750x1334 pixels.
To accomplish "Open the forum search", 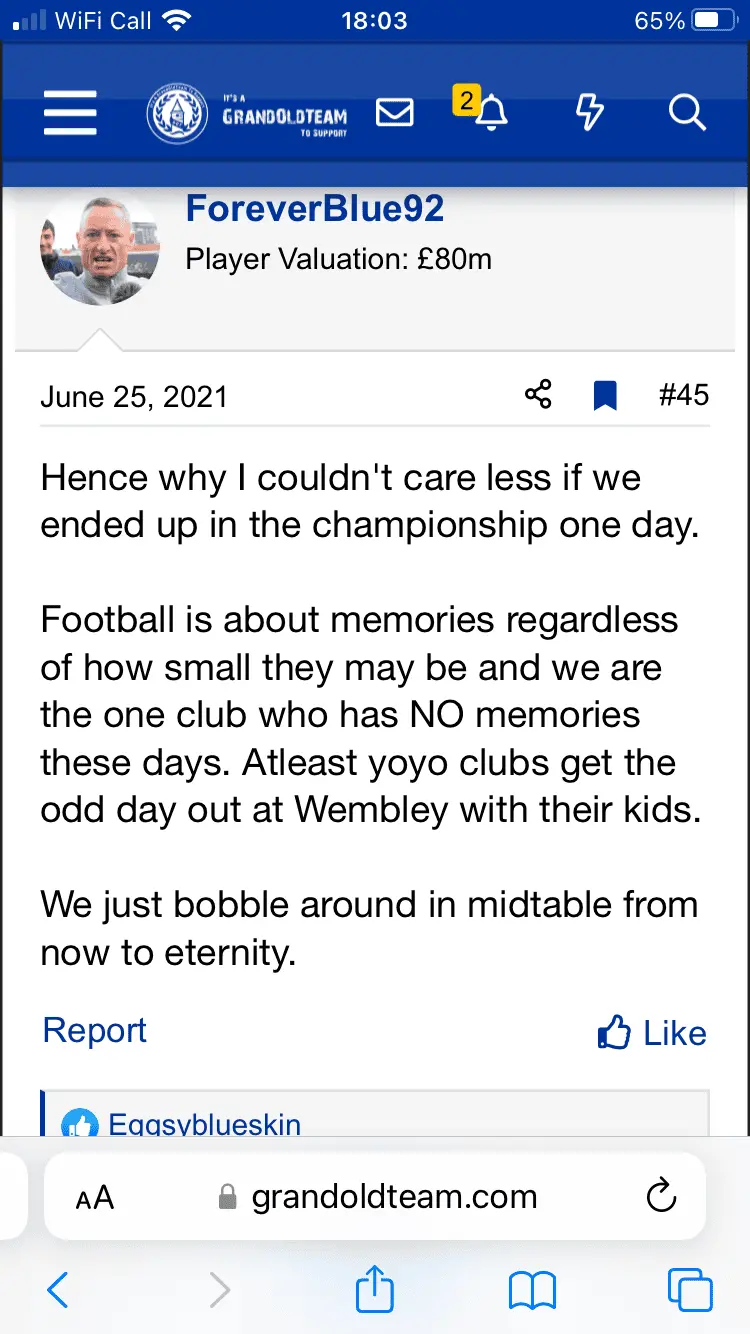I will pos(687,113).
